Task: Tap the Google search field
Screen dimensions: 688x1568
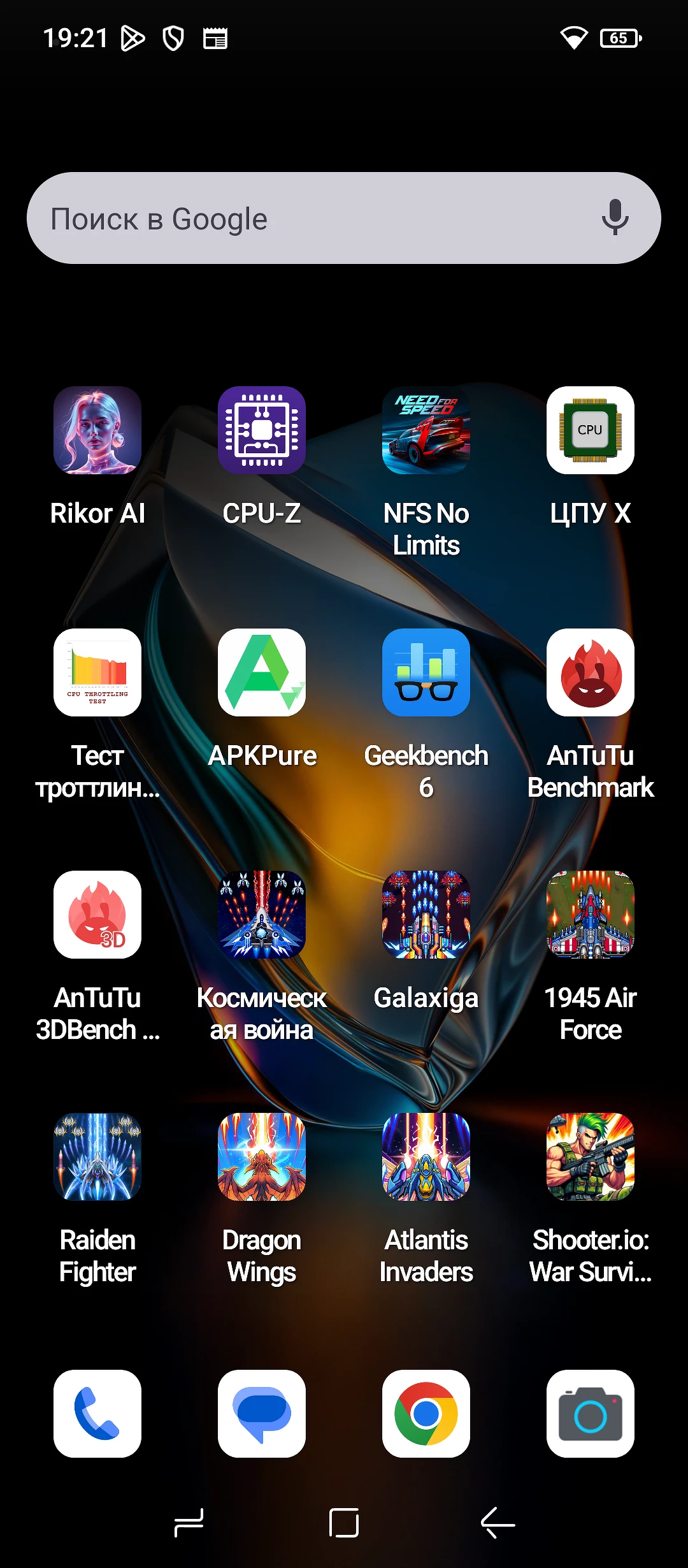Action: (306, 219)
